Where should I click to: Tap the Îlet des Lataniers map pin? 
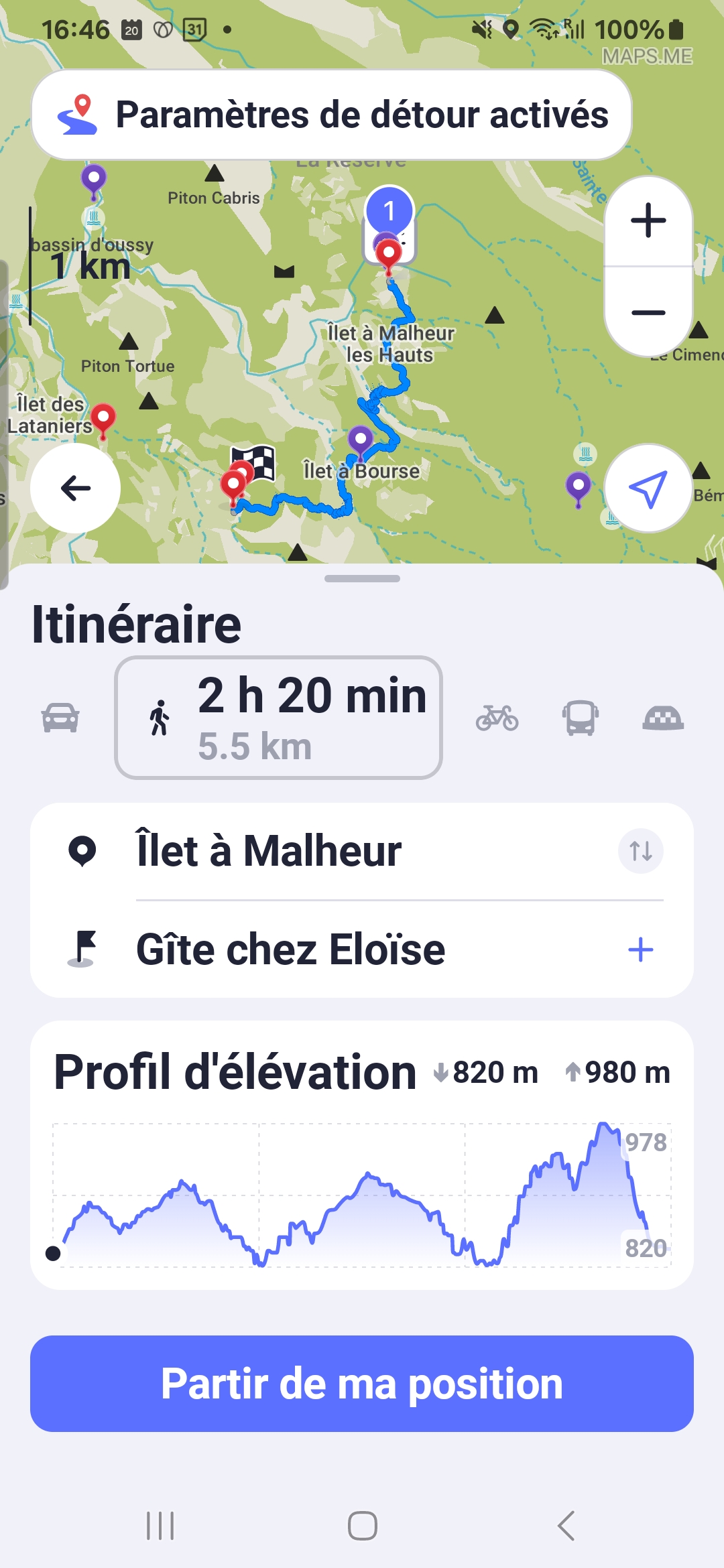pyautogui.click(x=103, y=418)
